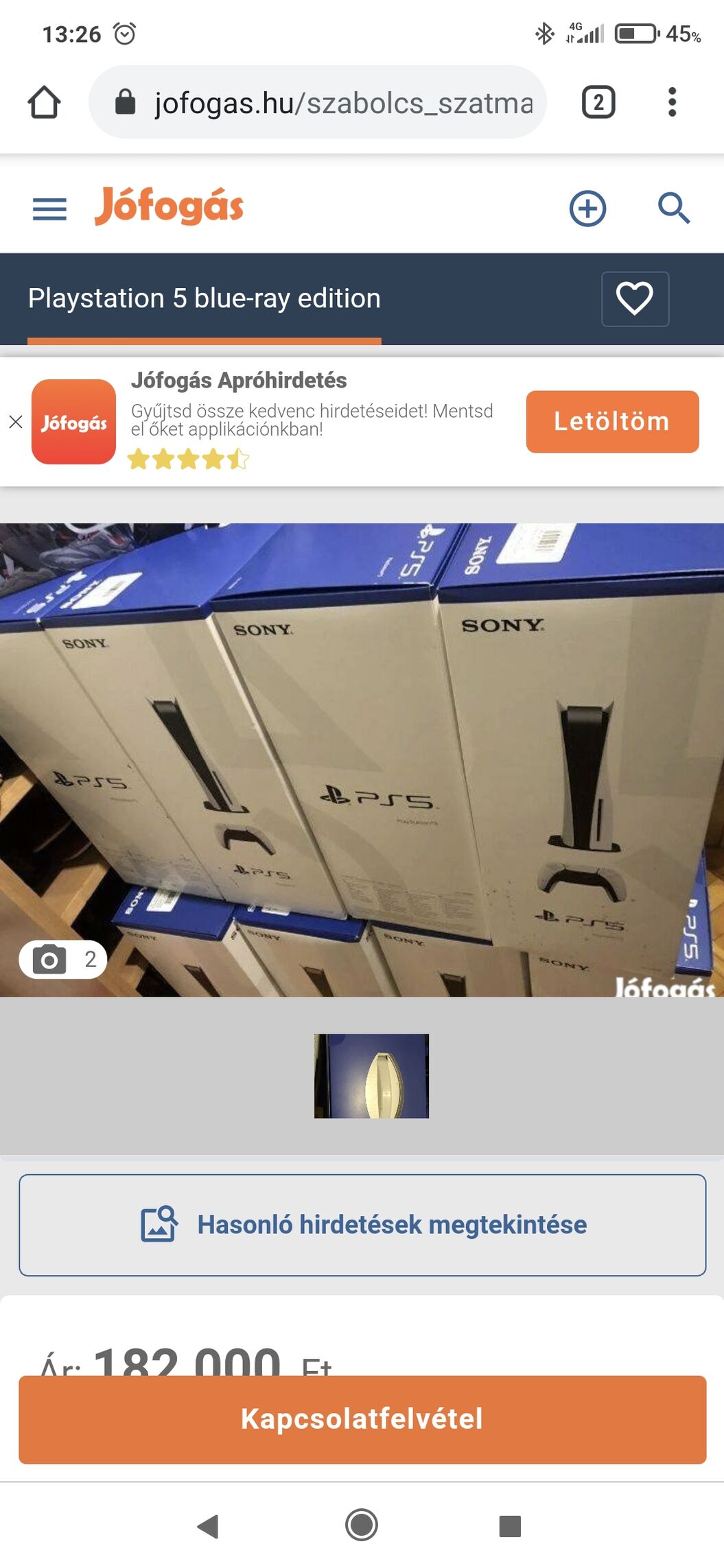Go back using the system back button

(x=208, y=1526)
